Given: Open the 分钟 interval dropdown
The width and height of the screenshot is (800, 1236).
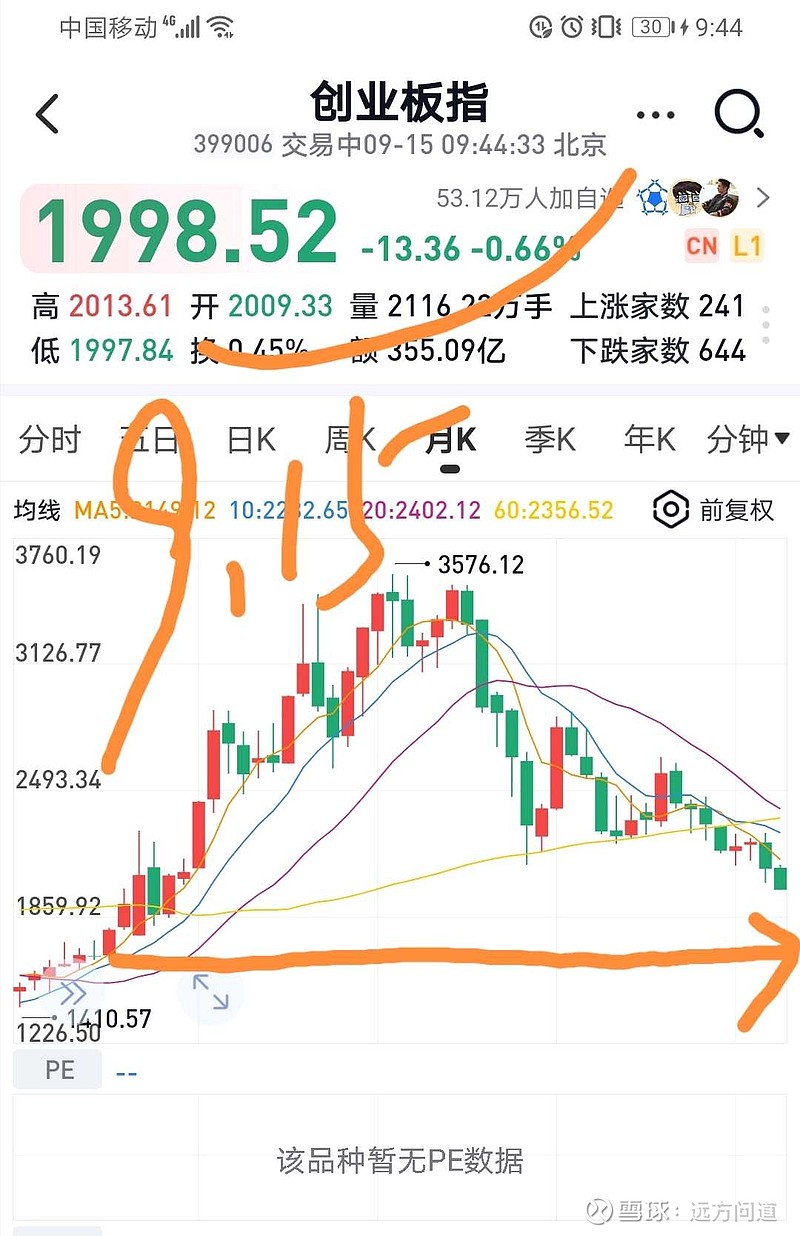Looking at the screenshot, I should pos(745,439).
